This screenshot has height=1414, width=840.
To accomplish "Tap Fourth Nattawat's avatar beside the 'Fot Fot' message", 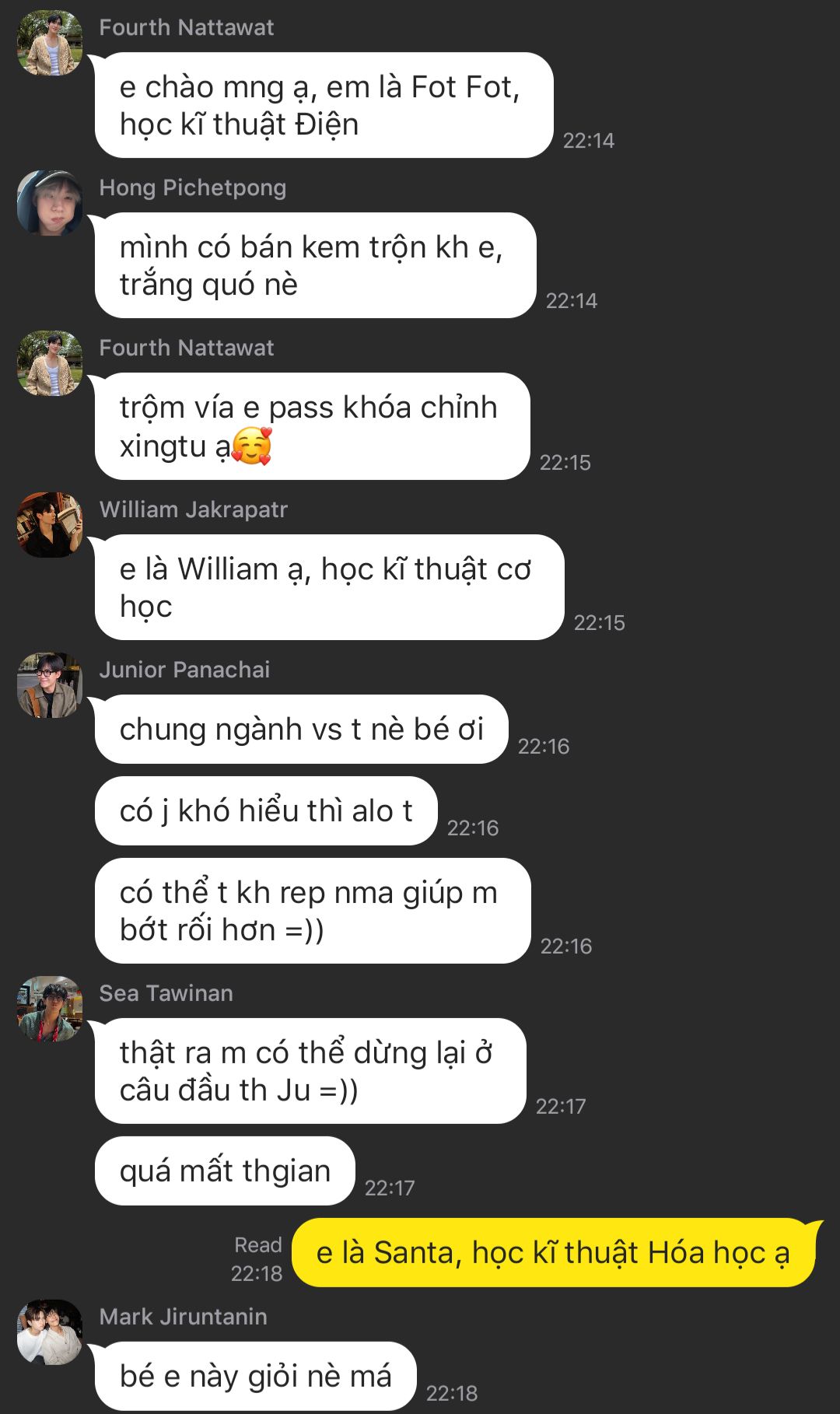I will [50, 43].
